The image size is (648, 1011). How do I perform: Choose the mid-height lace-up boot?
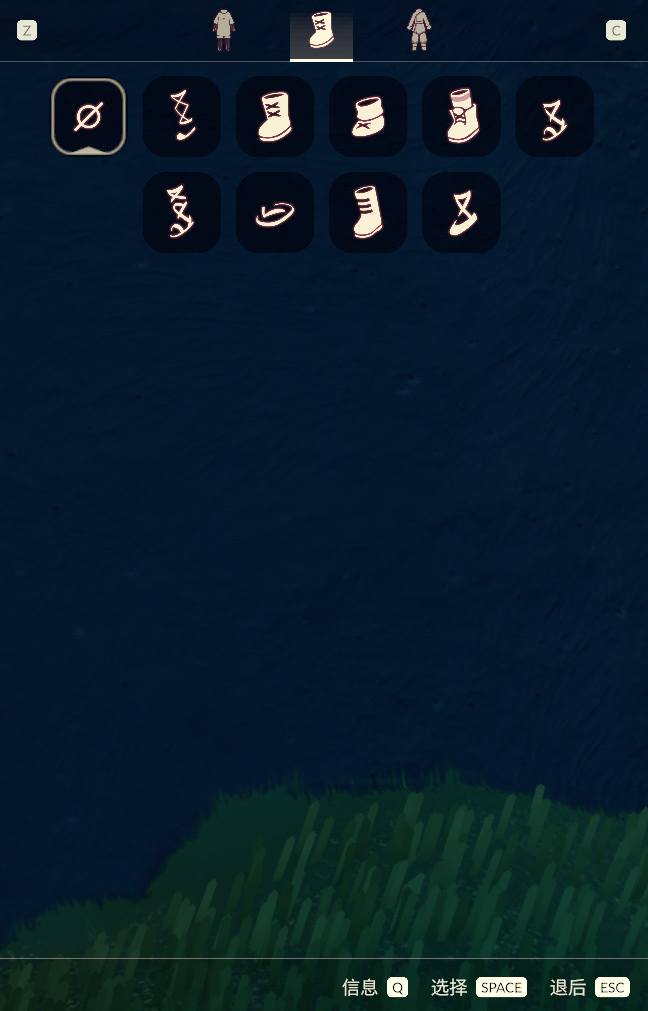[x=275, y=117]
